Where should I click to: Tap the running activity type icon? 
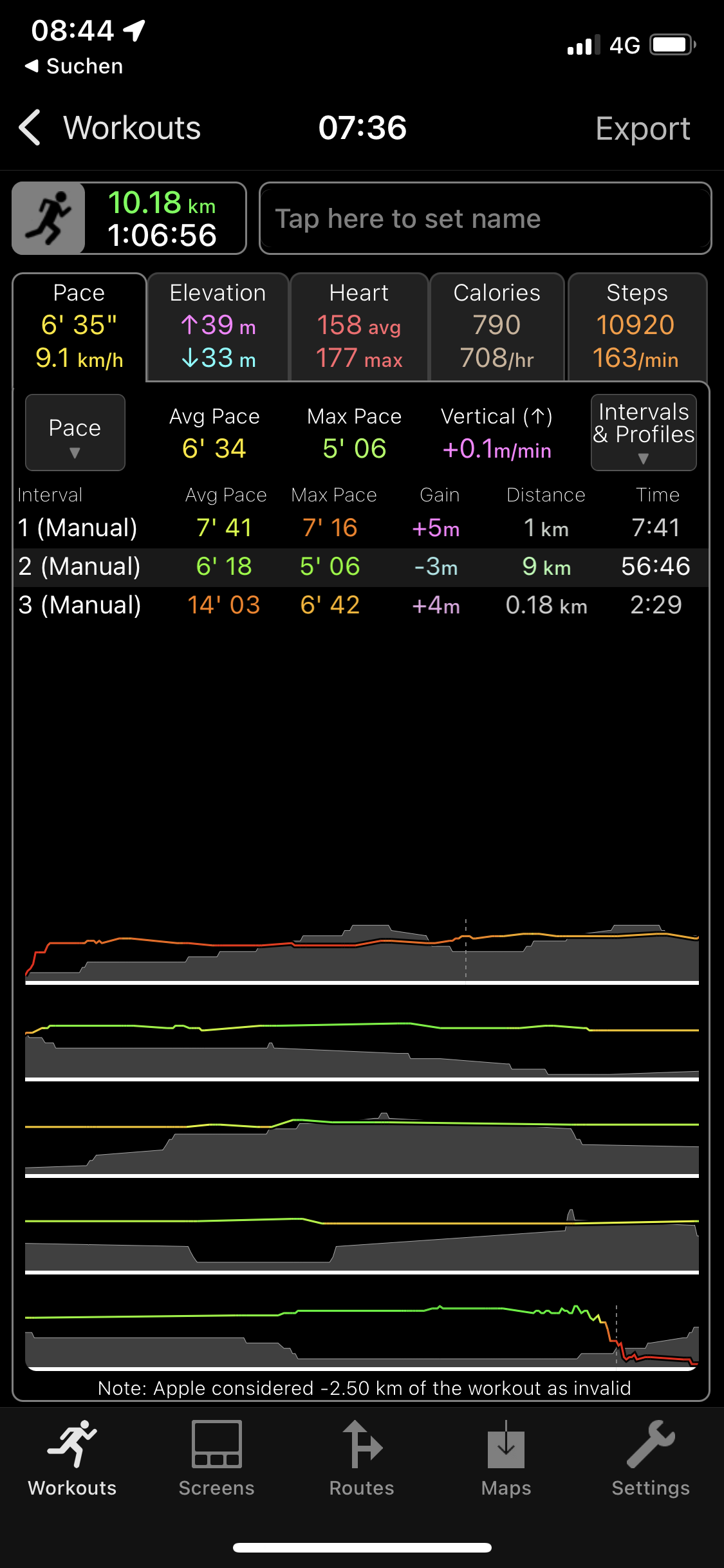coord(49,218)
